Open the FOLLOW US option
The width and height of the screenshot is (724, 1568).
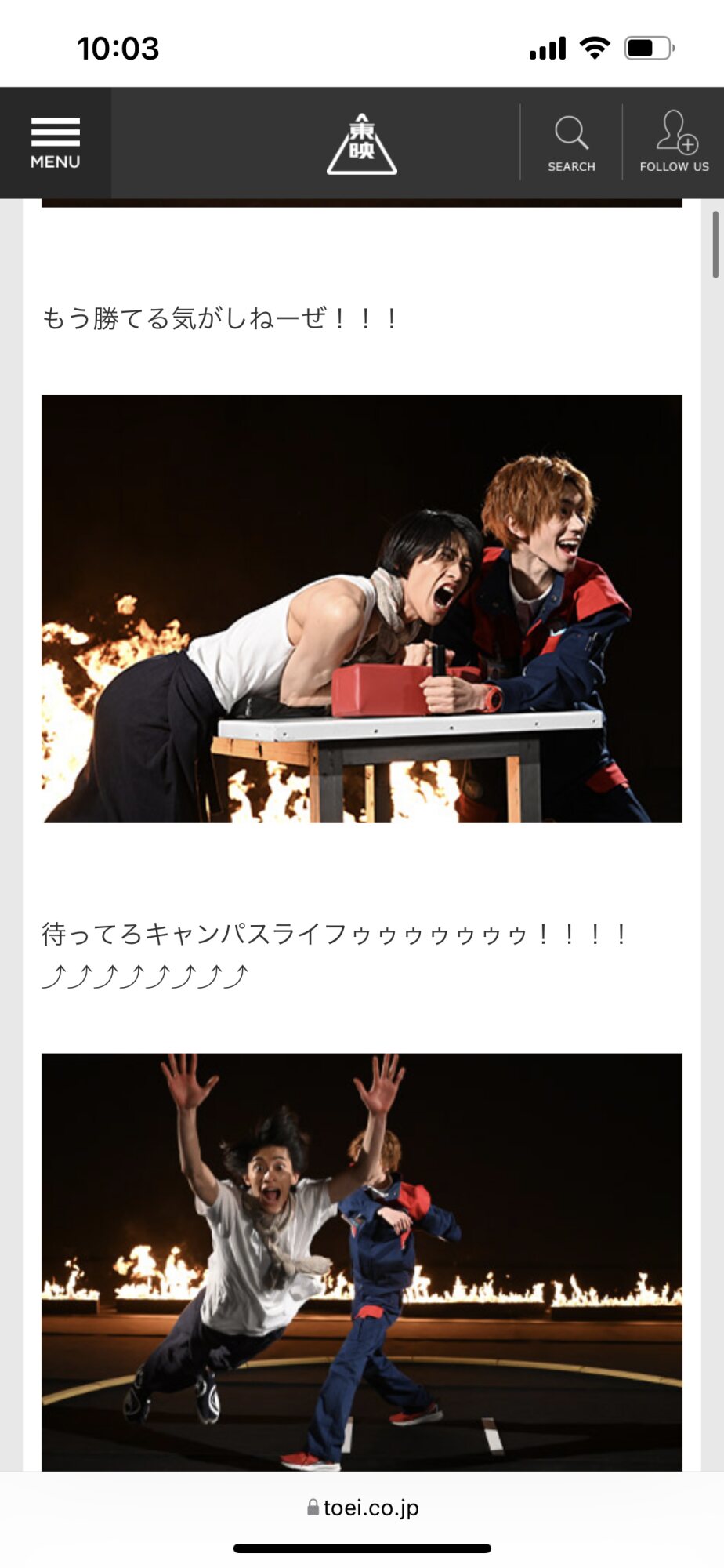674,143
